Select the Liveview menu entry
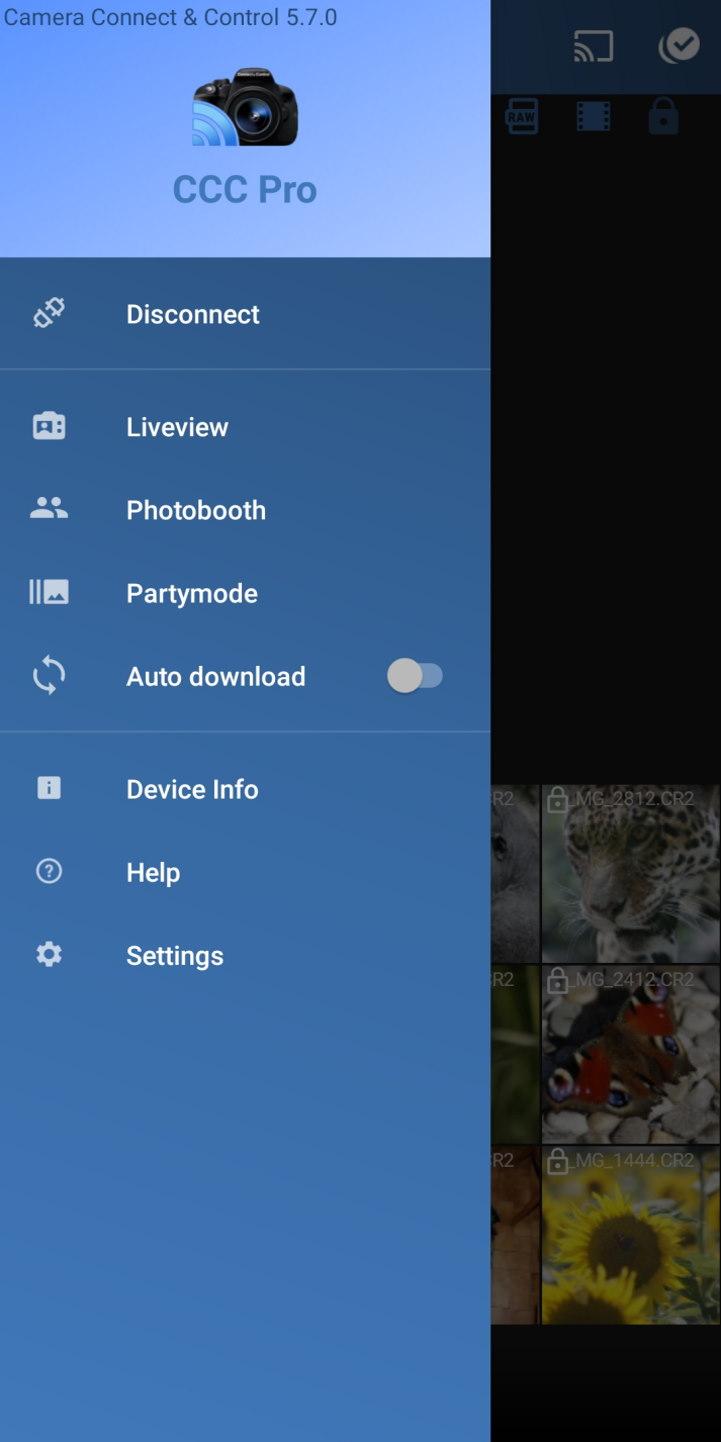 pos(177,426)
